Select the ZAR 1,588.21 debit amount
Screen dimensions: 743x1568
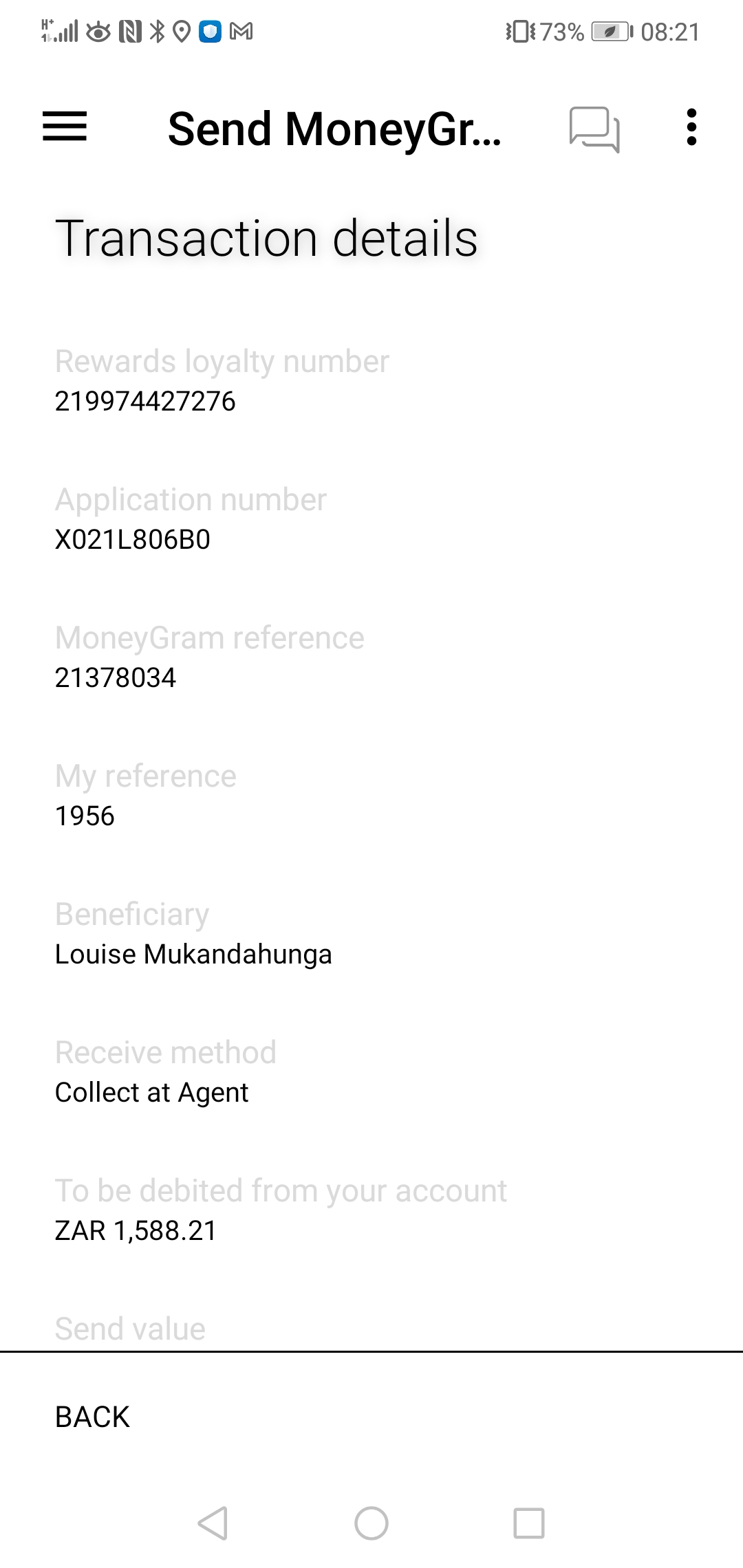coord(135,1231)
